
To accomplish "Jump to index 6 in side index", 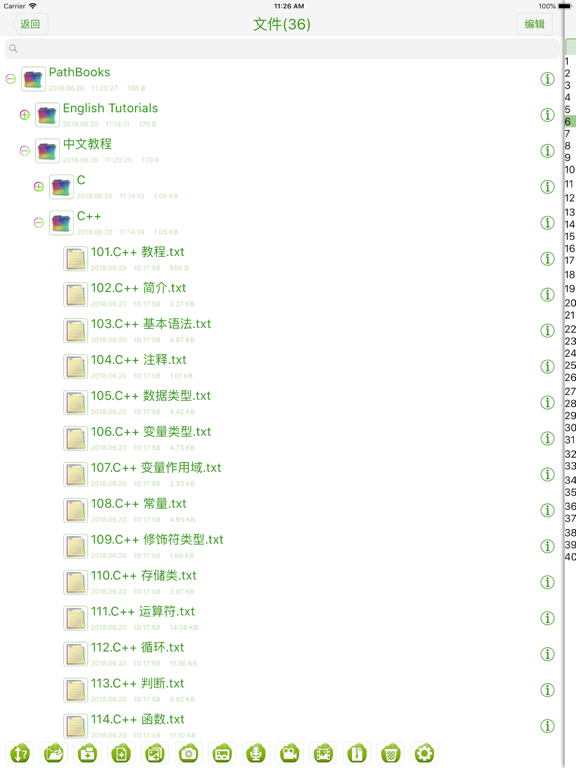I will [x=568, y=121].
